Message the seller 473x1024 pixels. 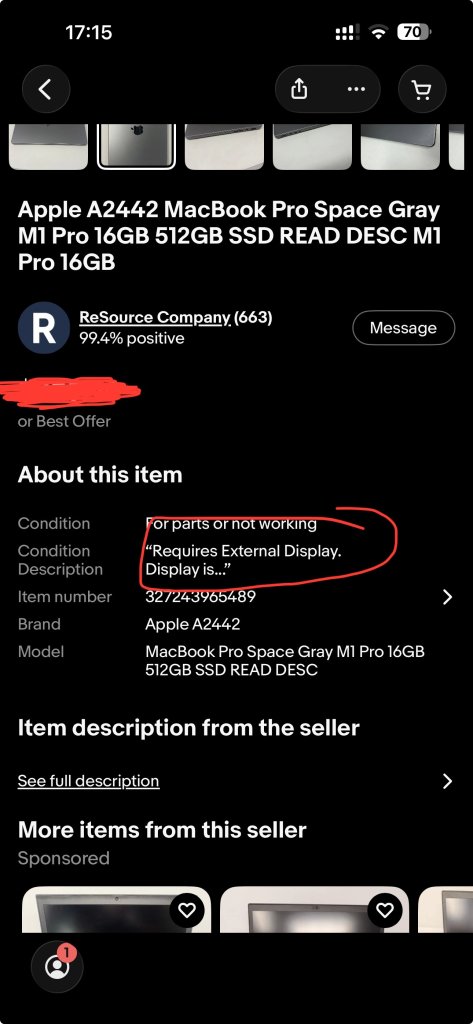click(x=403, y=328)
